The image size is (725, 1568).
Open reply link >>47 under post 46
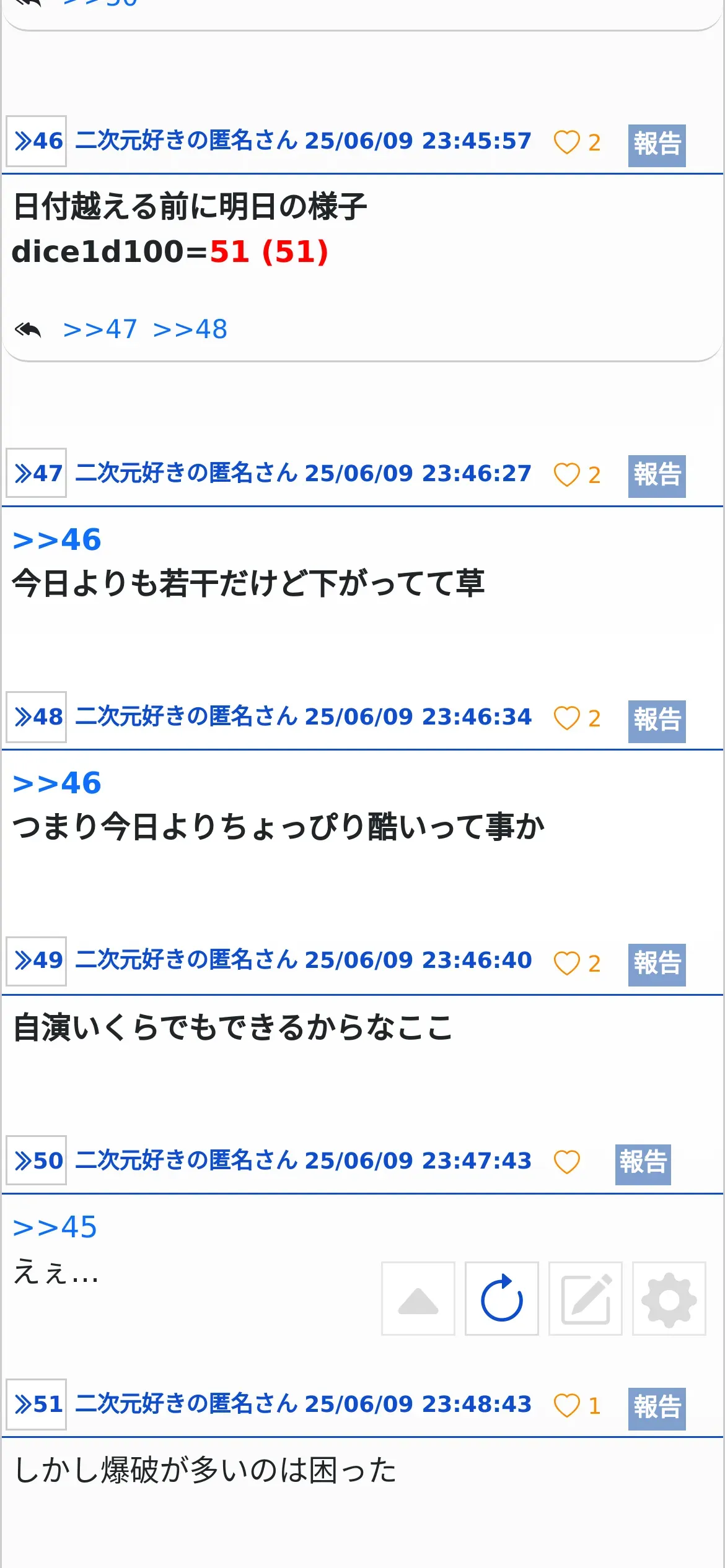(100, 329)
